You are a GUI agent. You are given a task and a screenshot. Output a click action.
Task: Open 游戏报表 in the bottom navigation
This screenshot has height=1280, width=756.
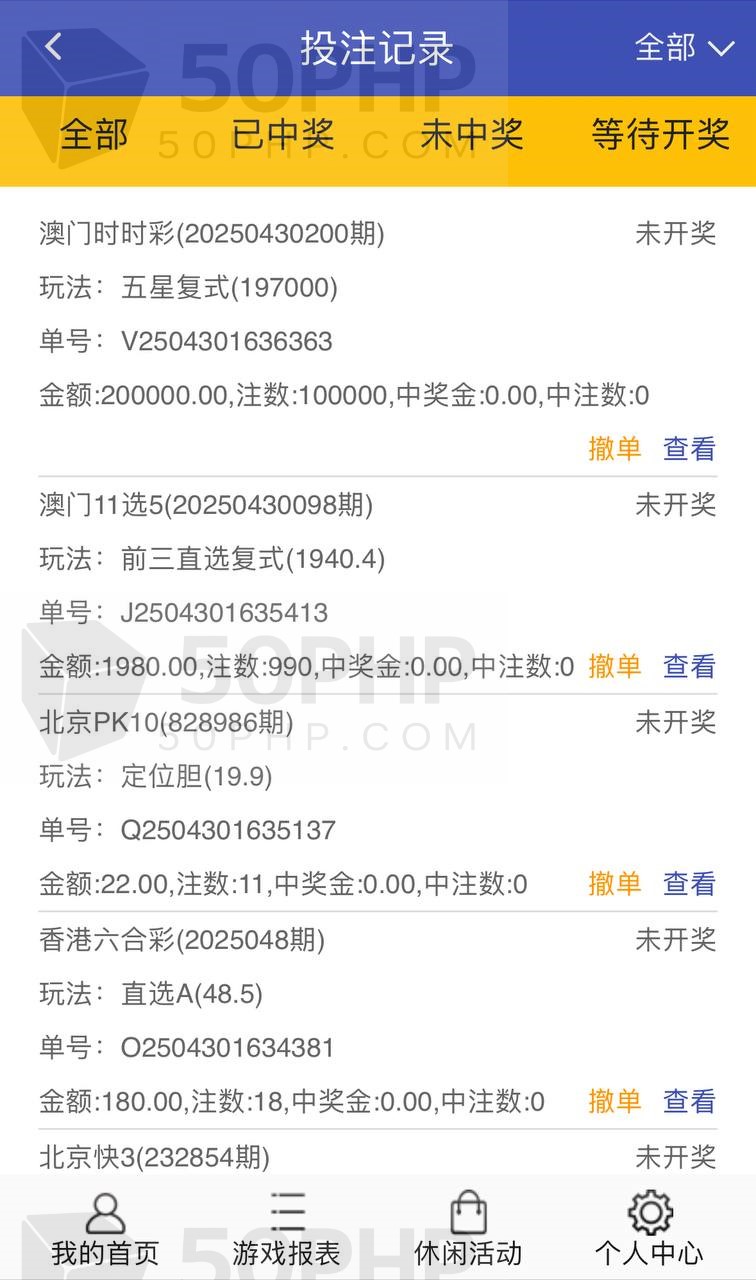(x=287, y=1230)
